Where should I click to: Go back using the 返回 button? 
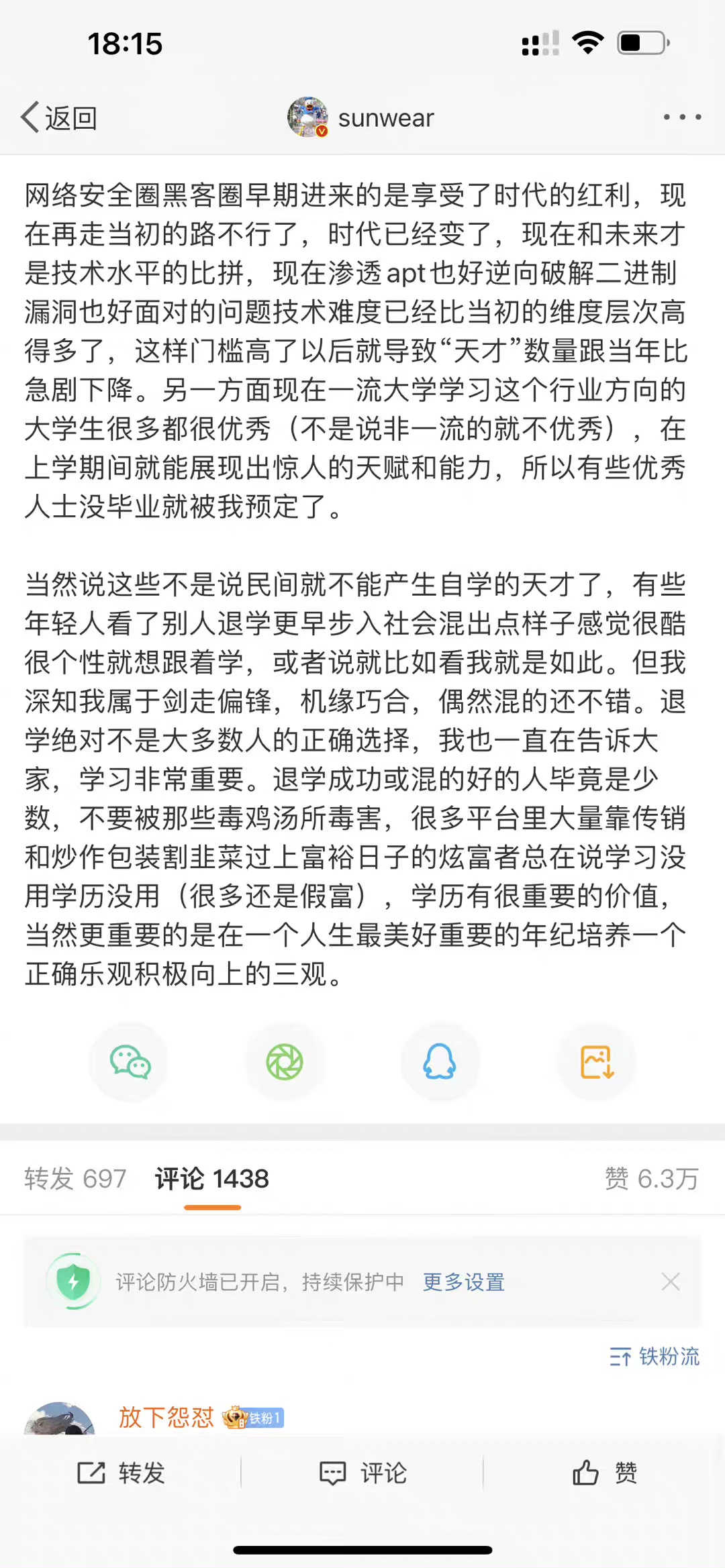[59, 118]
